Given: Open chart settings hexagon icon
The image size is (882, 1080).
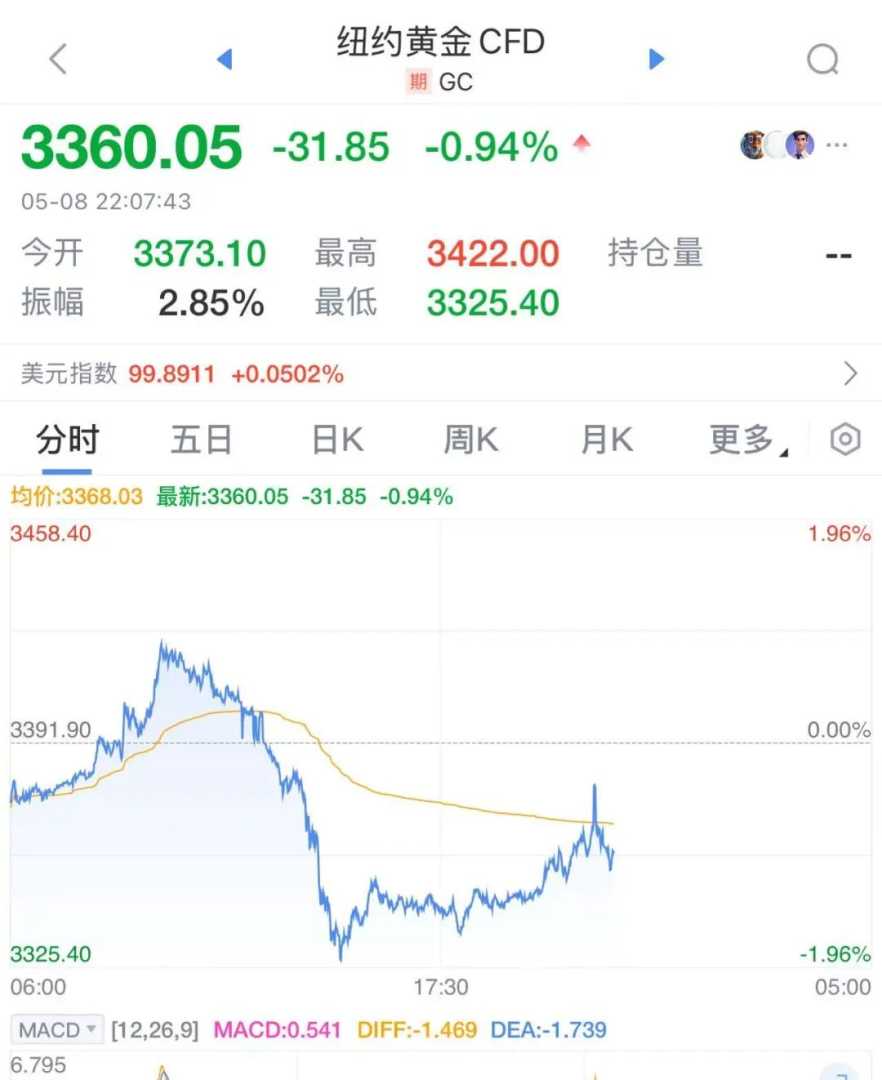Looking at the screenshot, I should pyautogui.click(x=845, y=440).
